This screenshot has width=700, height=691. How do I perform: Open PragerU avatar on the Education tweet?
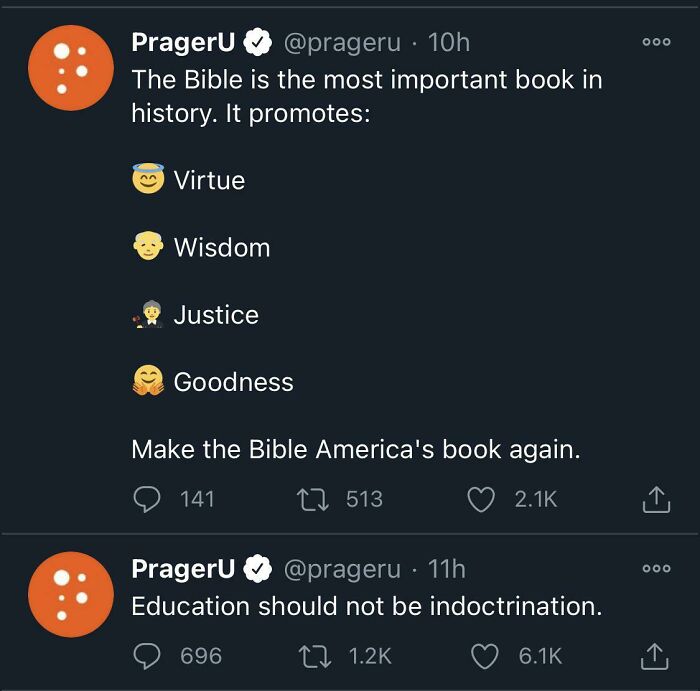[x=71, y=595]
